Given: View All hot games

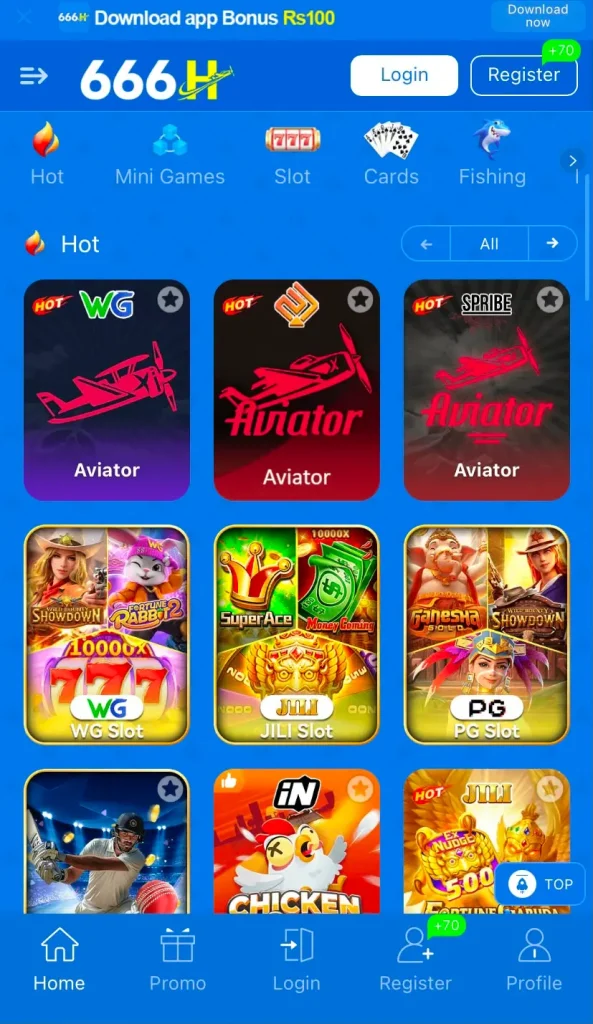Looking at the screenshot, I should tap(489, 244).
